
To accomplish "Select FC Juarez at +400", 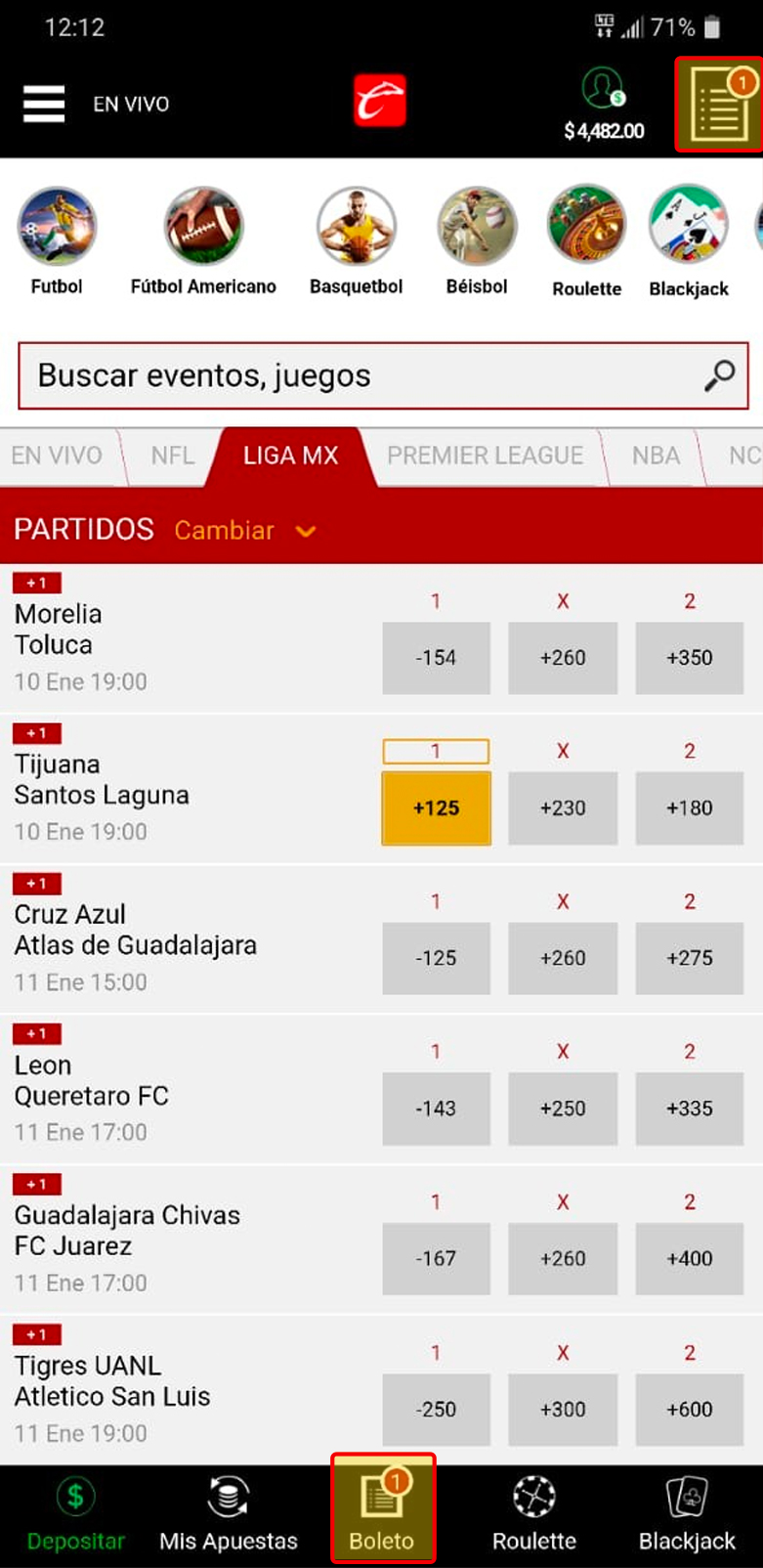I will [690, 1259].
